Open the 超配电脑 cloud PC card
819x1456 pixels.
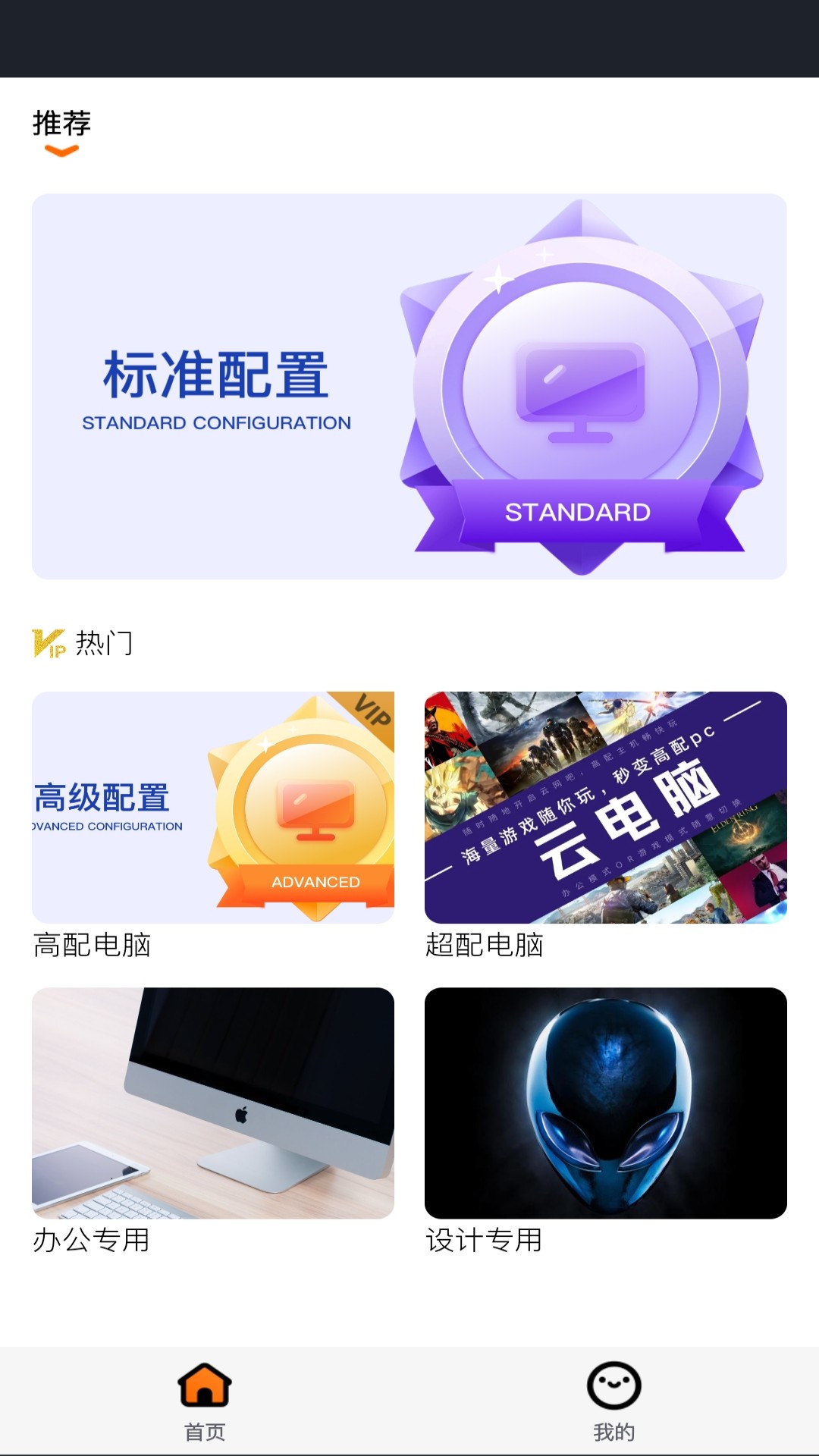coord(603,808)
